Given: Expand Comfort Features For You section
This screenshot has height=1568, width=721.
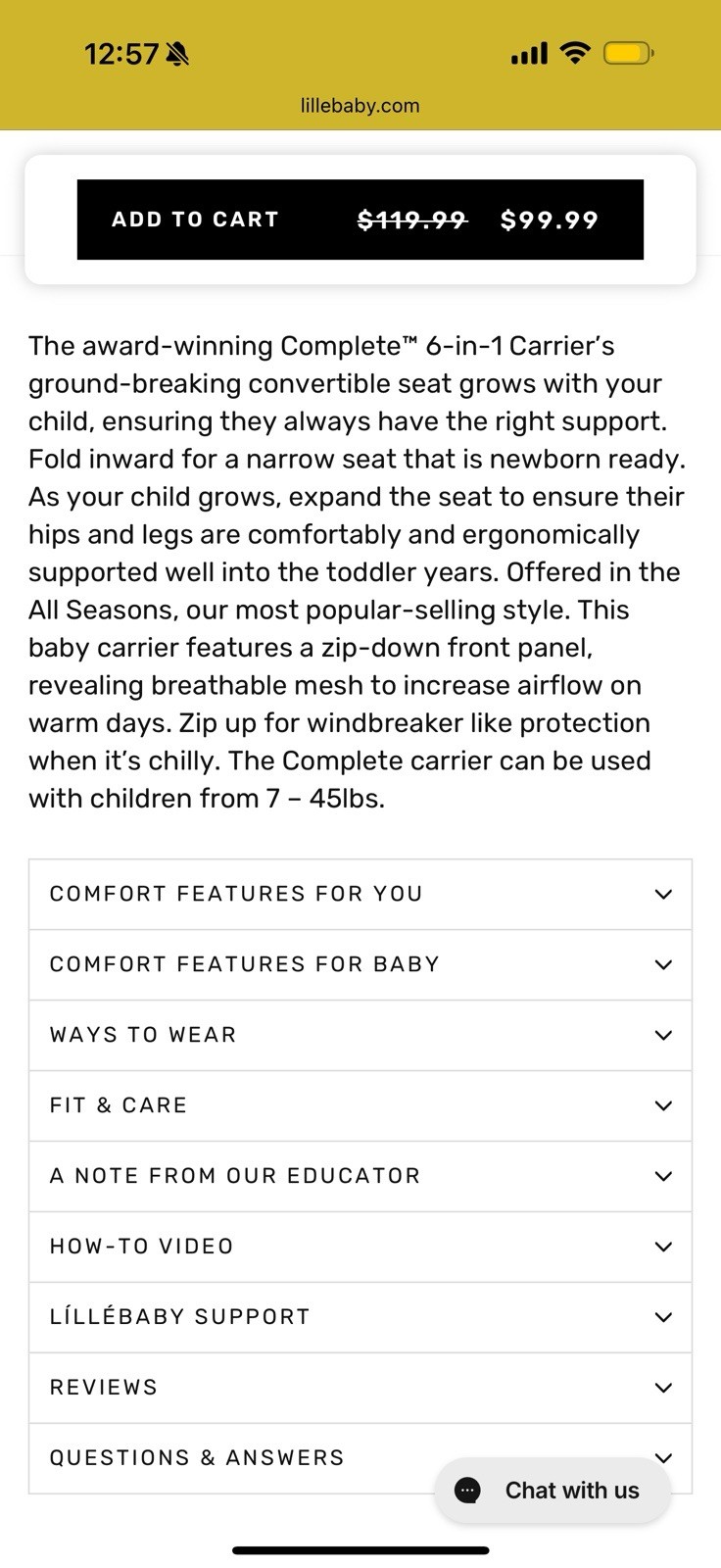Looking at the screenshot, I should click(360, 894).
